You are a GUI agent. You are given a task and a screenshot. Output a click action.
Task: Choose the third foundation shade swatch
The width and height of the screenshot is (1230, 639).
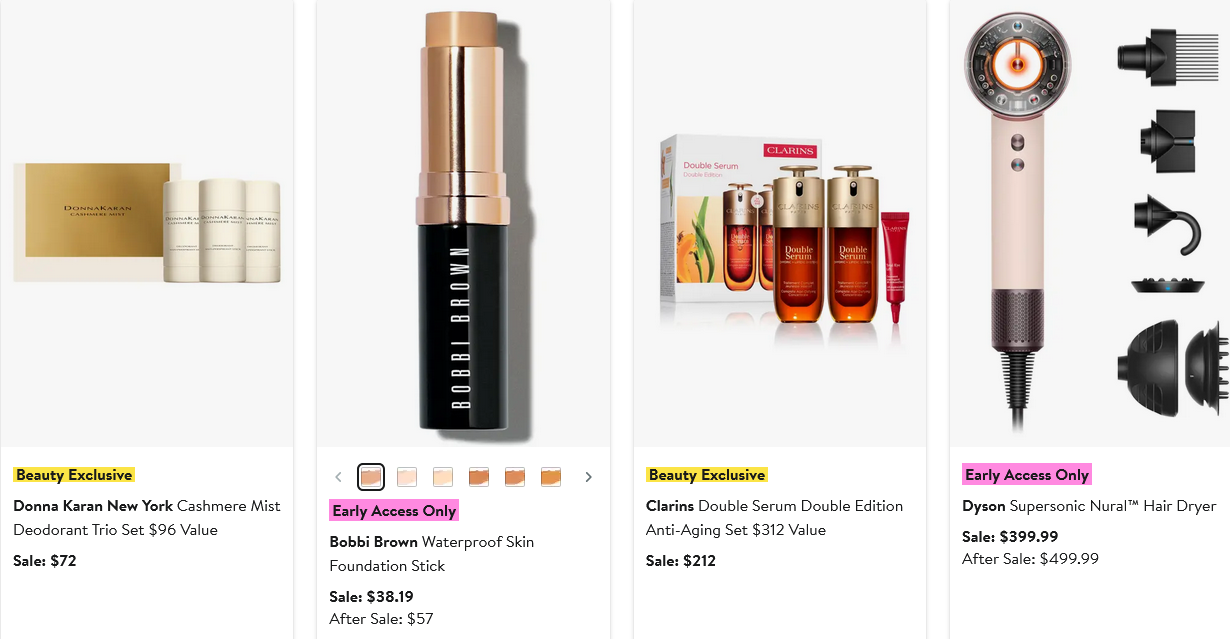coord(443,477)
